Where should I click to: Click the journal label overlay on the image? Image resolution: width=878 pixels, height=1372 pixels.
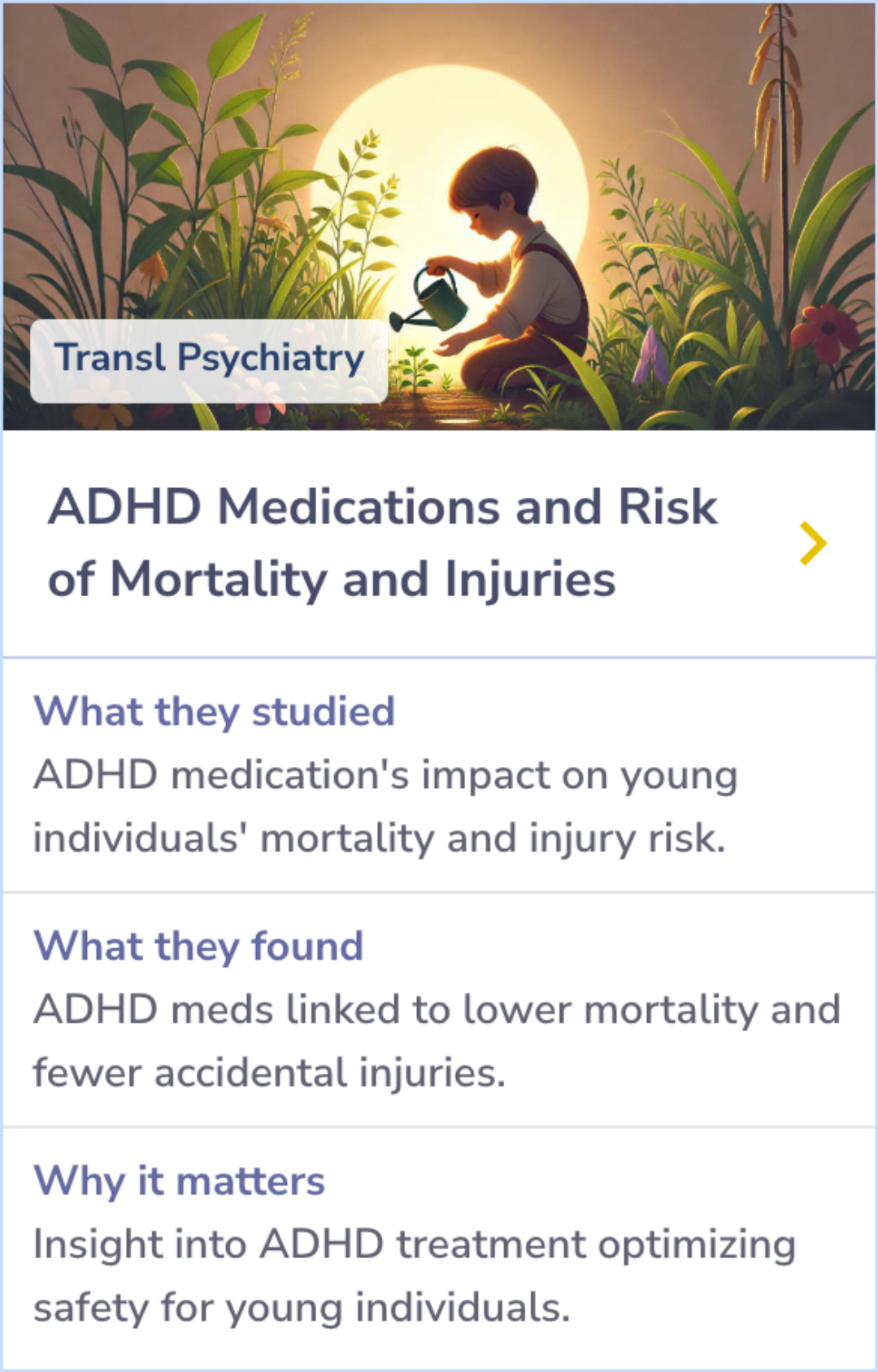click(207, 358)
